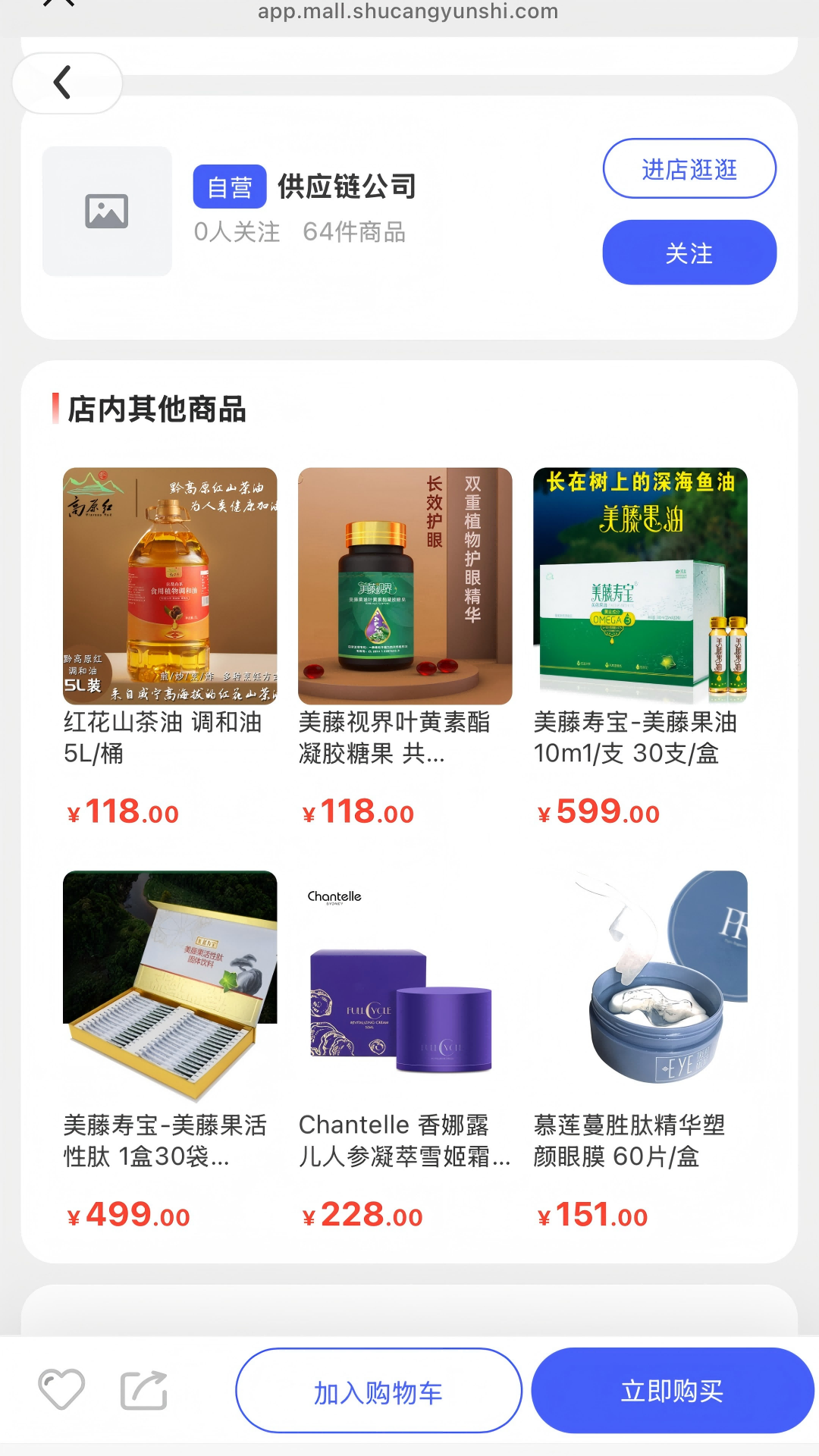The width and height of the screenshot is (819, 1456).
Task: Share this product
Action: [144, 1390]
